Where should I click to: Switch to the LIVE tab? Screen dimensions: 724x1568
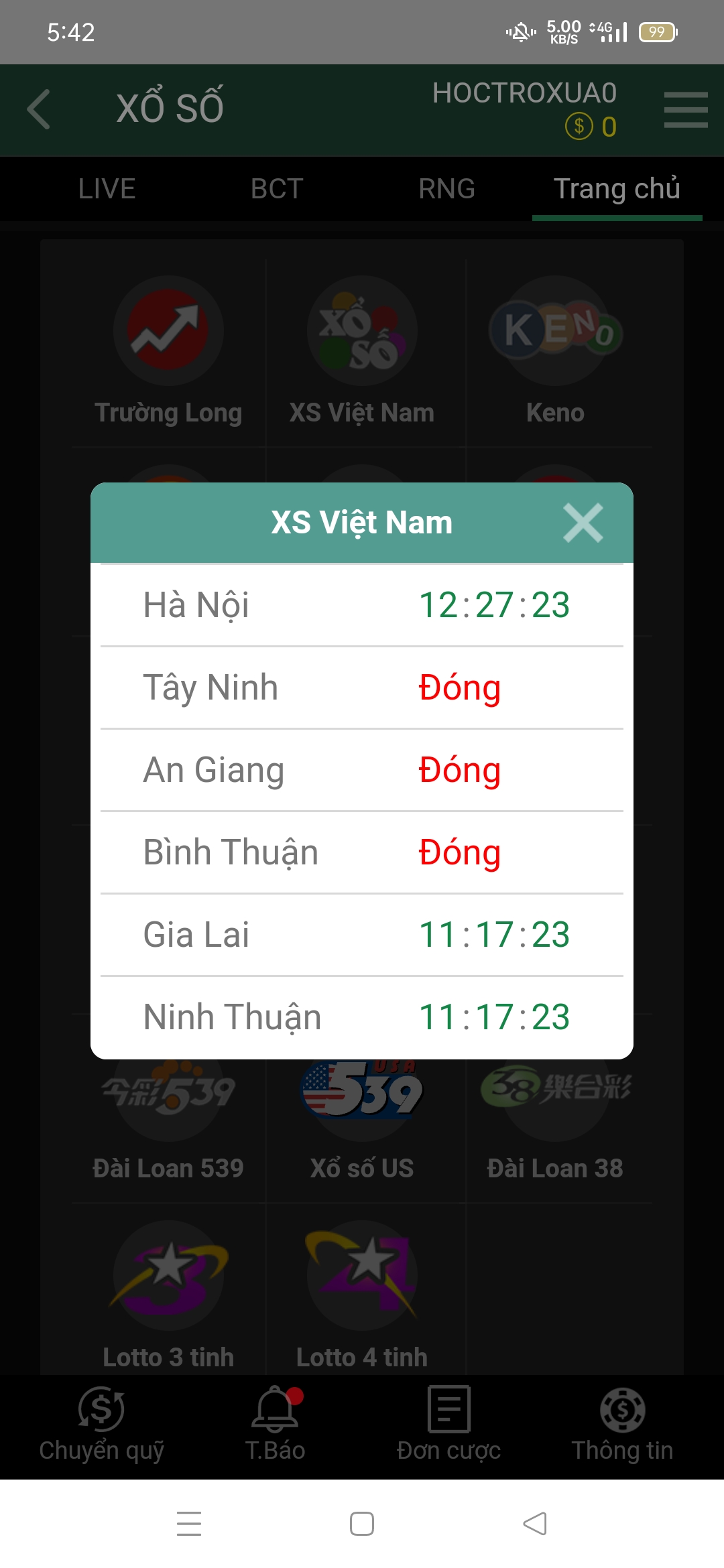click(x=107, y=189)
